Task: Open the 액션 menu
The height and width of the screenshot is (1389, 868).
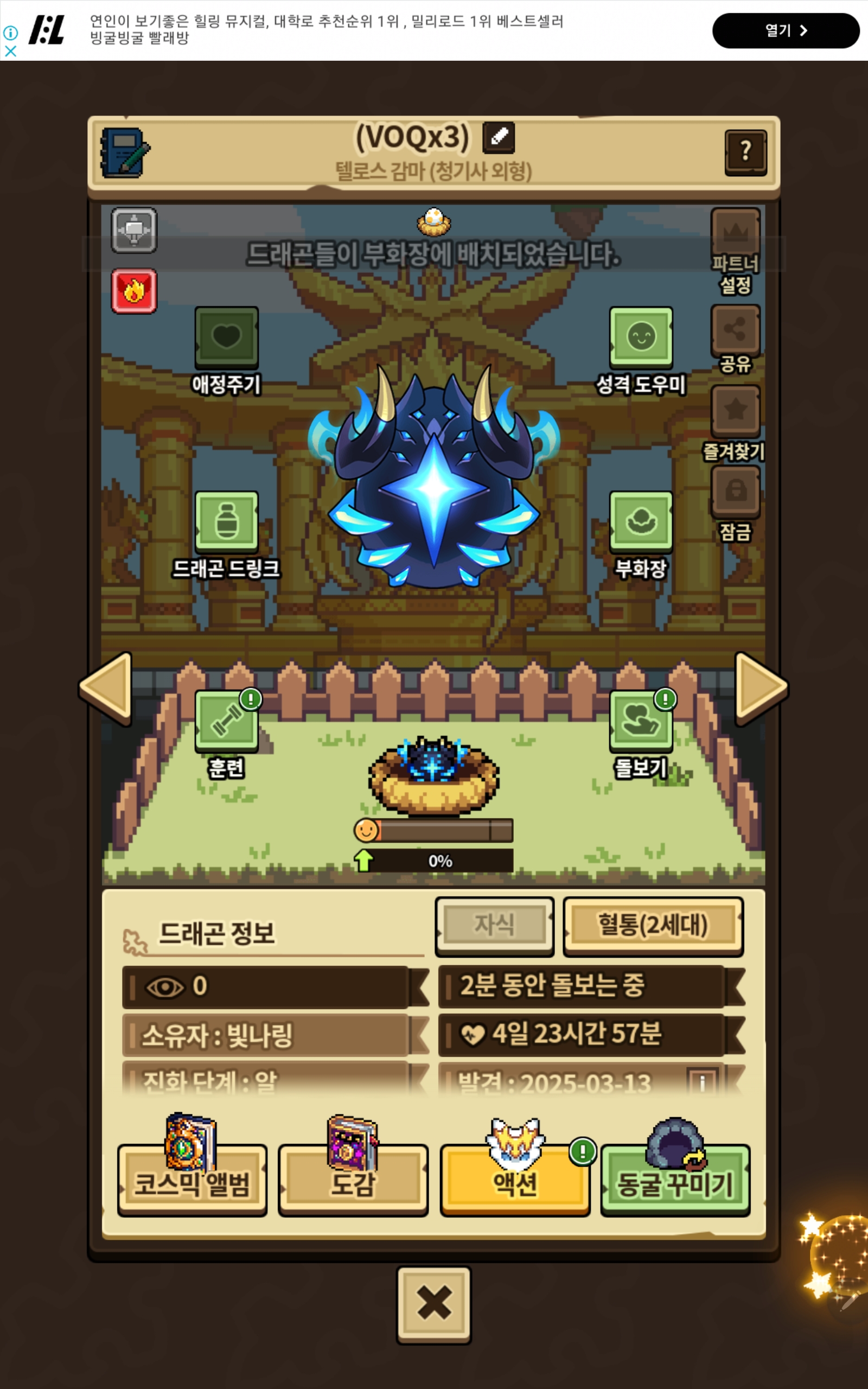Action: pos(515,1180)
